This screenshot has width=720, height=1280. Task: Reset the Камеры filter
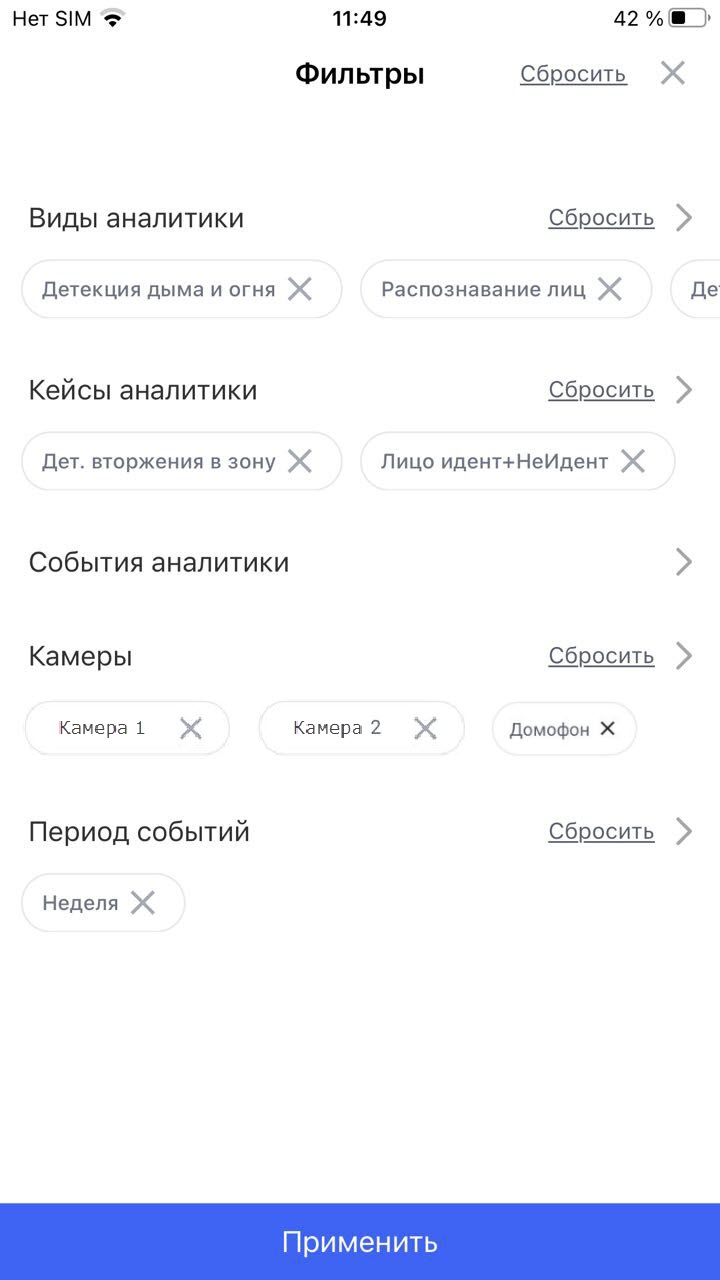click(x=601, y=656)
